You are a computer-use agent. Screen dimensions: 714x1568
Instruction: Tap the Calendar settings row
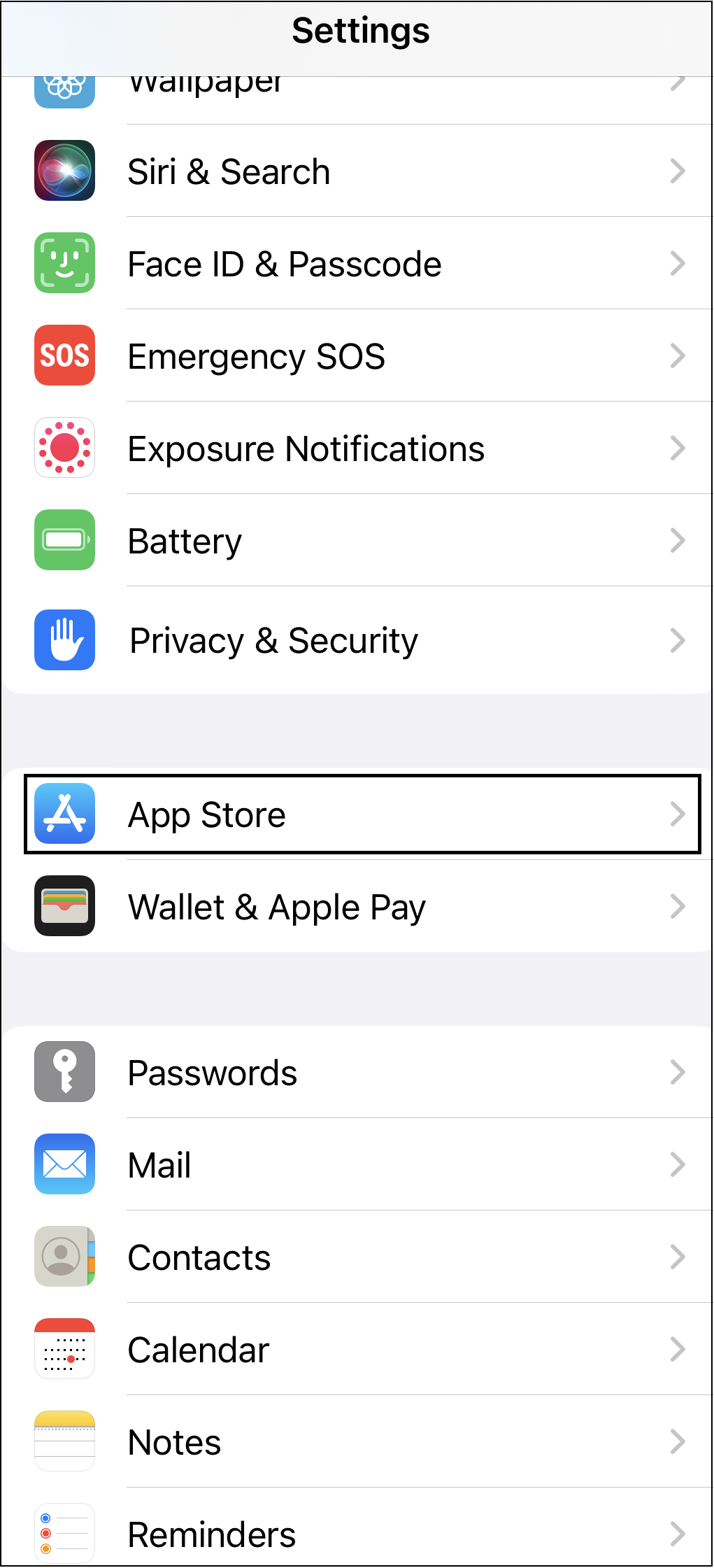click(357, 1349)
